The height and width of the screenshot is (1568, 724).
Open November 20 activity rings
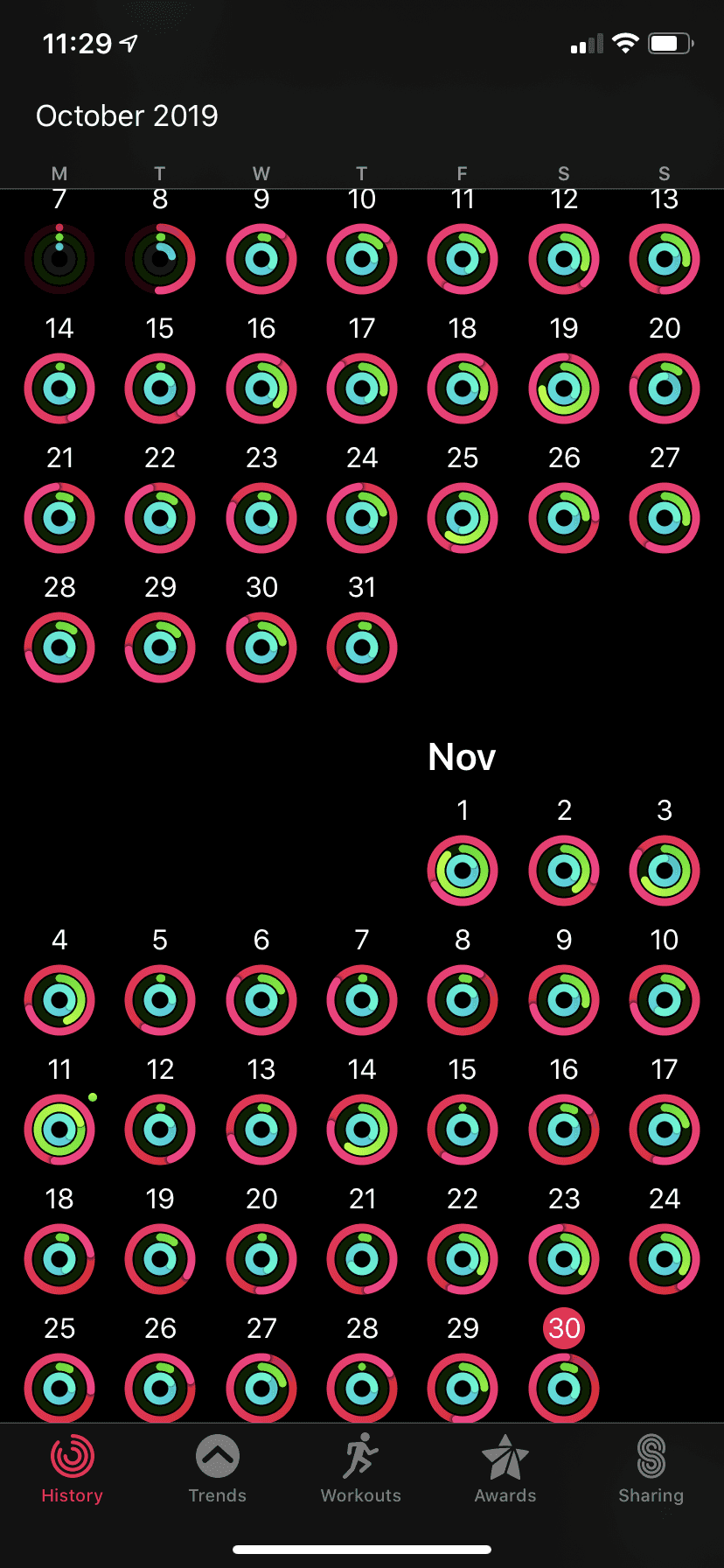261,1259
